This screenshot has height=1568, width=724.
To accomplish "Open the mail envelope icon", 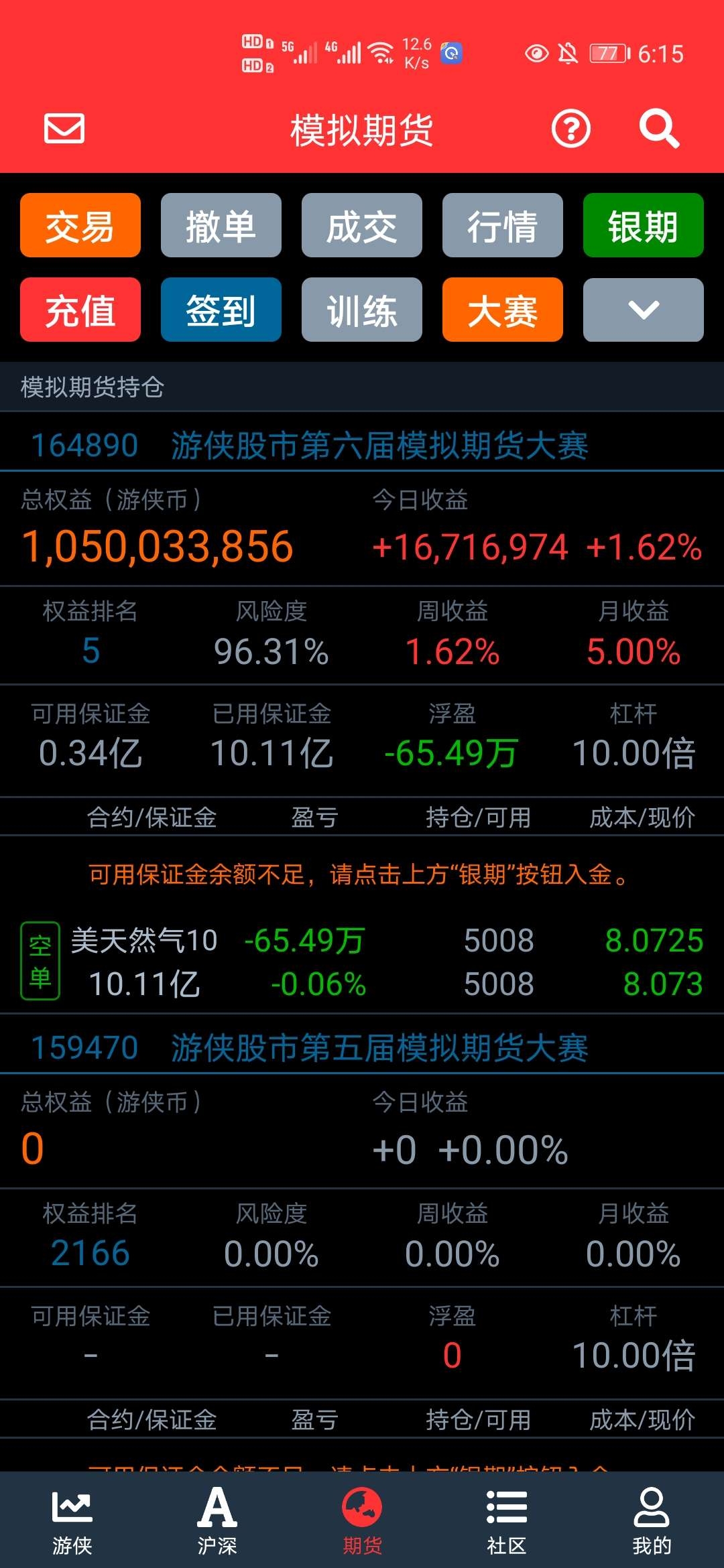I will 64,128.
